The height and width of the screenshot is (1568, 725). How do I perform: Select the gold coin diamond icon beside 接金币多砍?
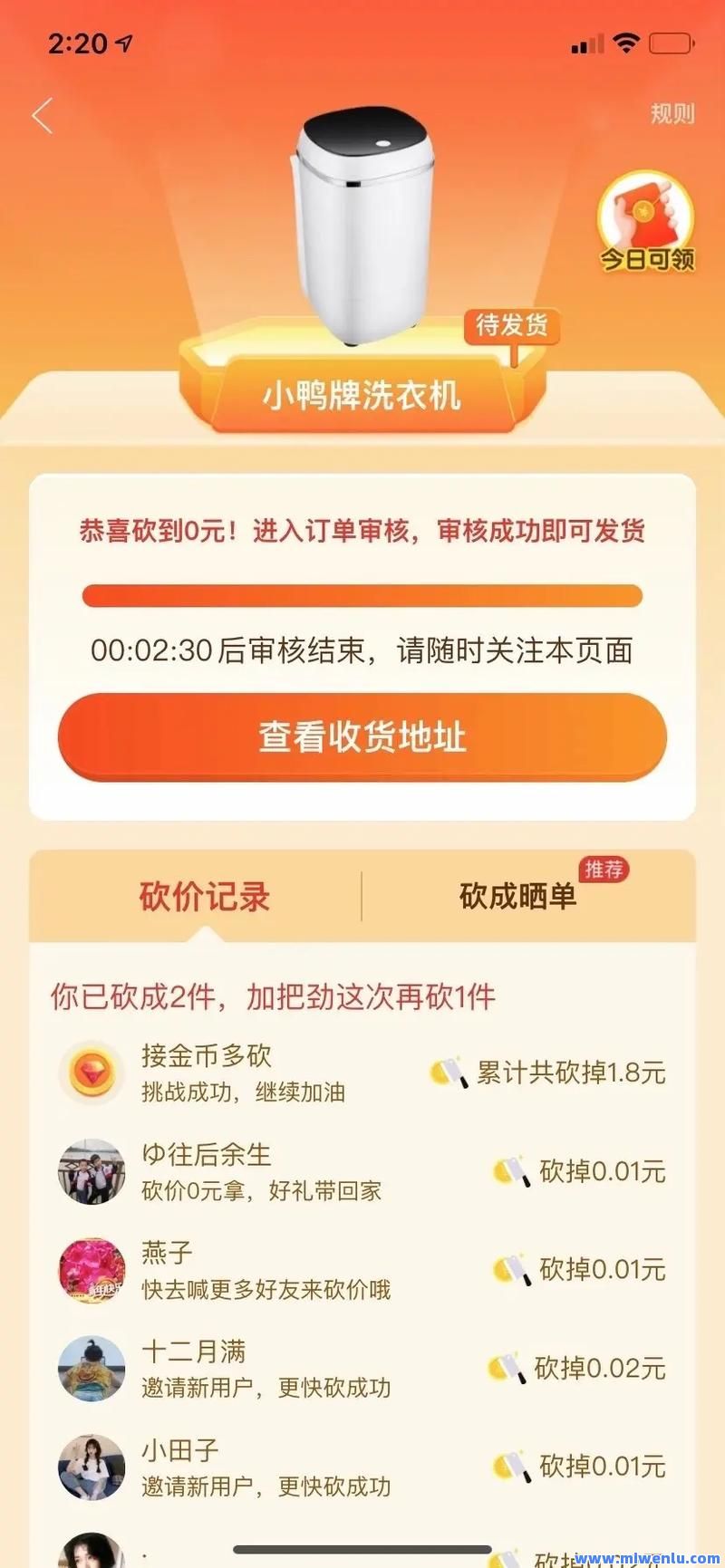(93, 1073)
